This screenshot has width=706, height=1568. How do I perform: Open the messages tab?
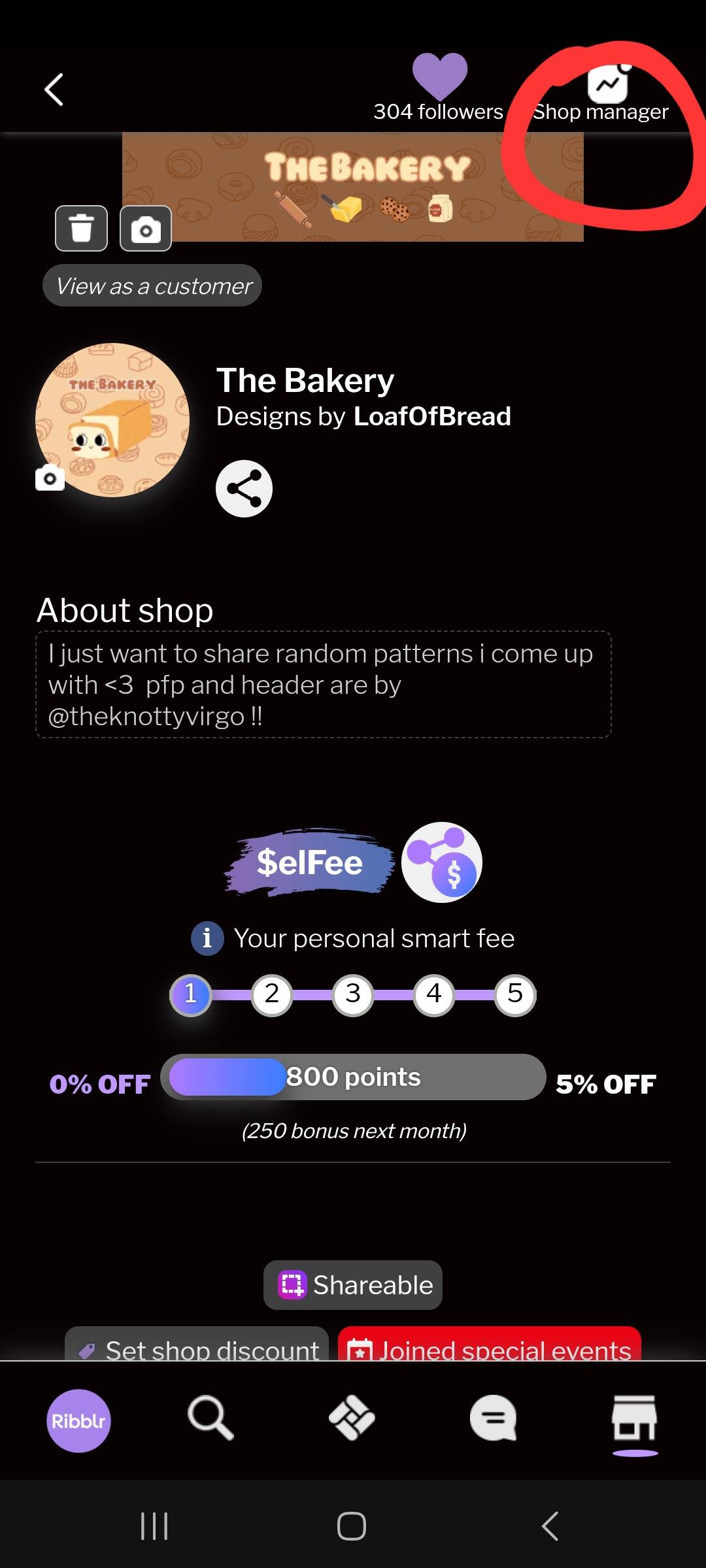[494, 1418]
